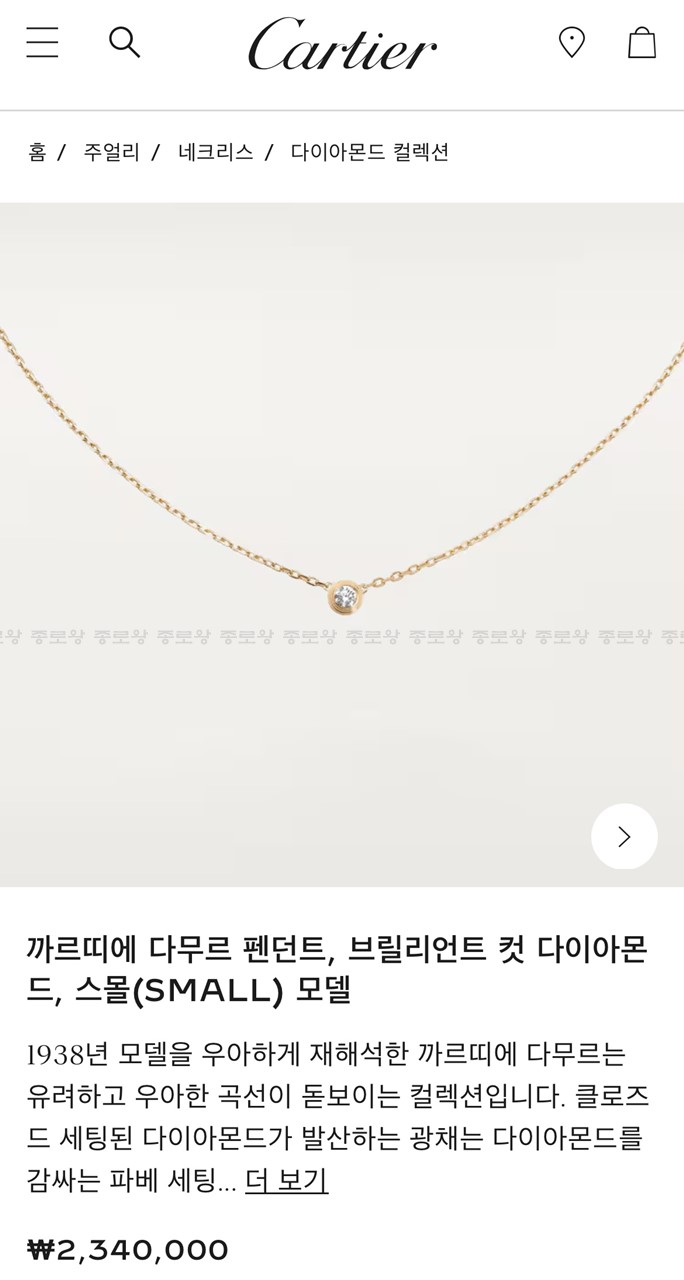Screen dimensions: 684x1280
Task: Open the necklace product image
Action: [x=342, y=545]
